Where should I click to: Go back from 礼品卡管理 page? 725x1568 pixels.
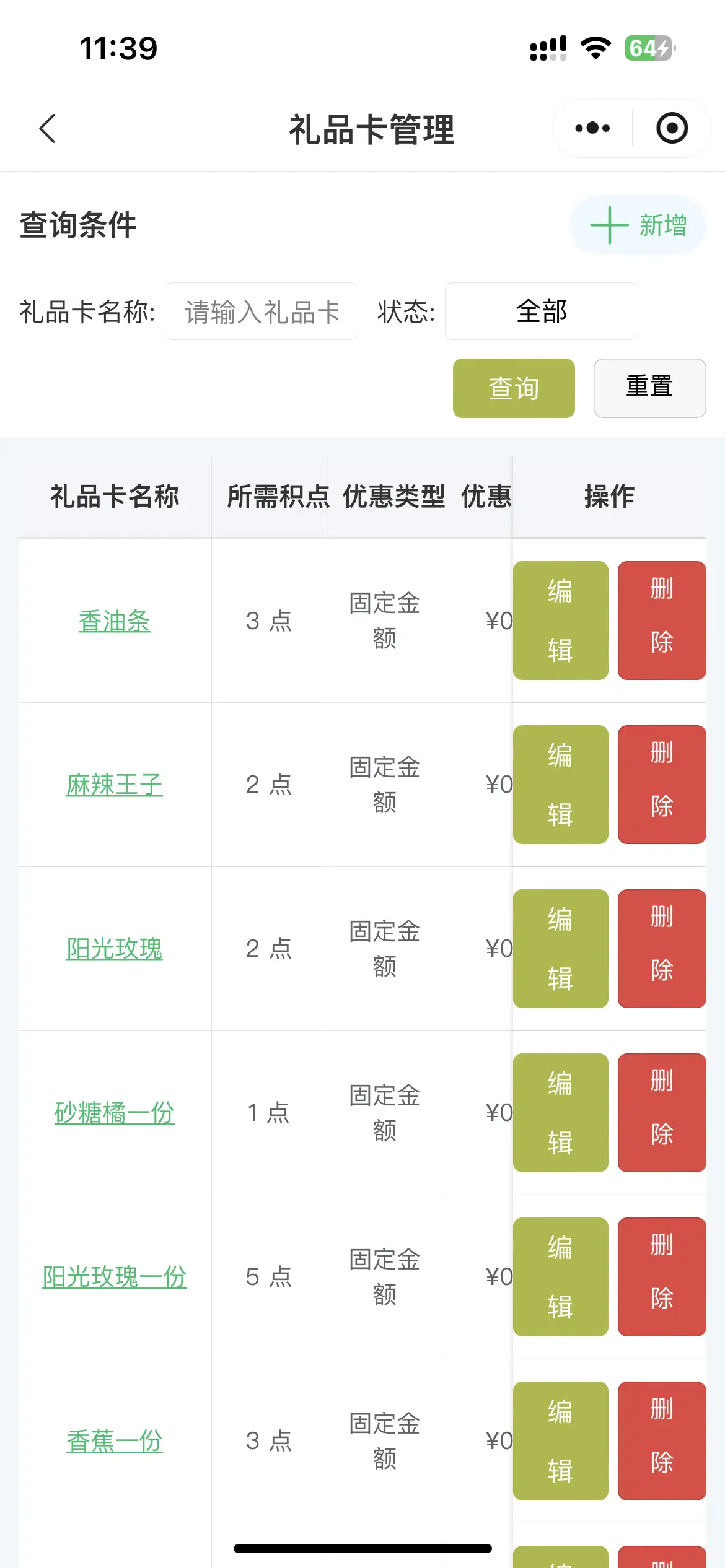point(48,129)
